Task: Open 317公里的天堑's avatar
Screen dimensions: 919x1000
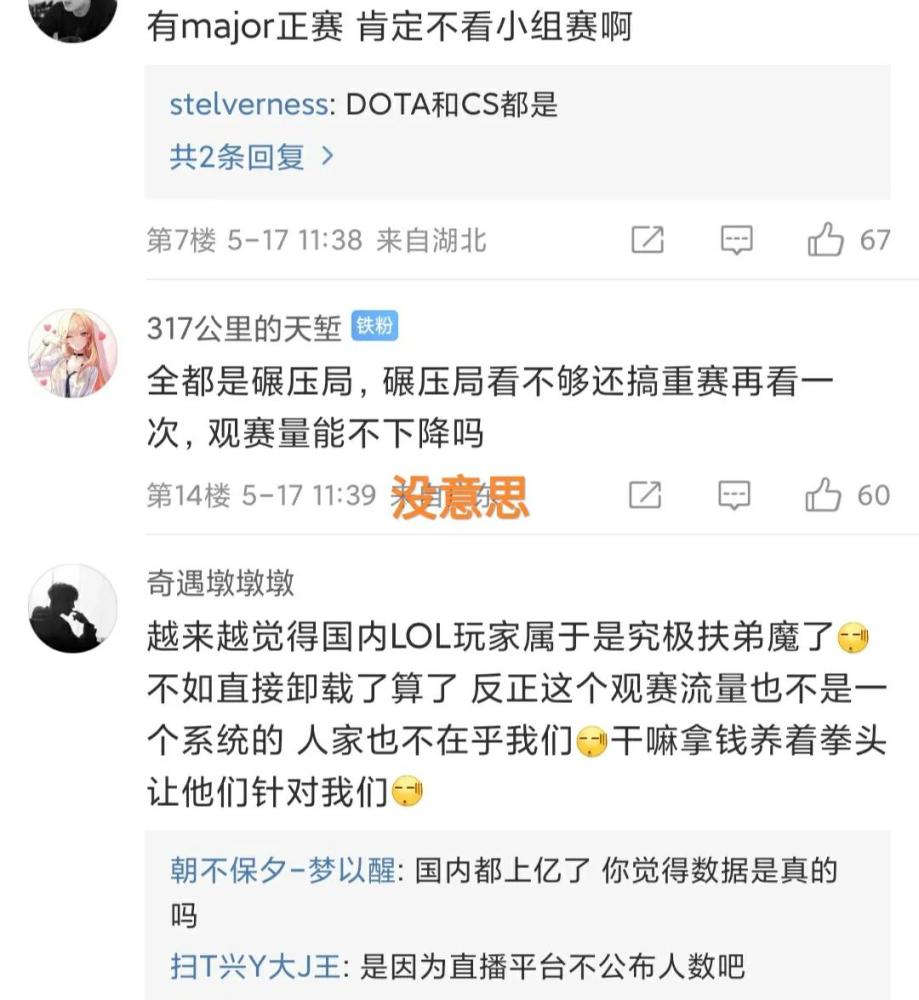Action: point(72,353)
